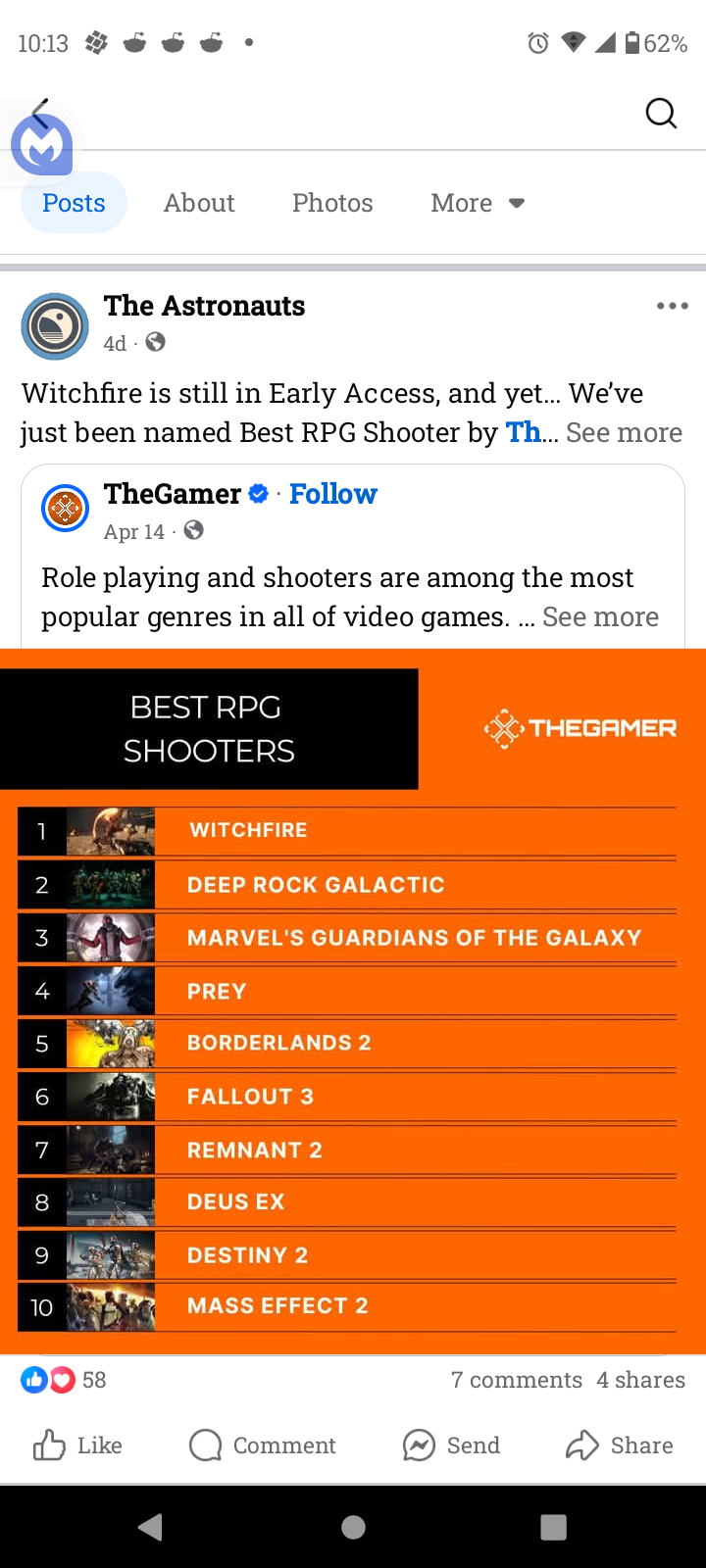The width and height of the screenshot is (706, 1568).
Task: Comment on the post
Action: click(263, 1445)
